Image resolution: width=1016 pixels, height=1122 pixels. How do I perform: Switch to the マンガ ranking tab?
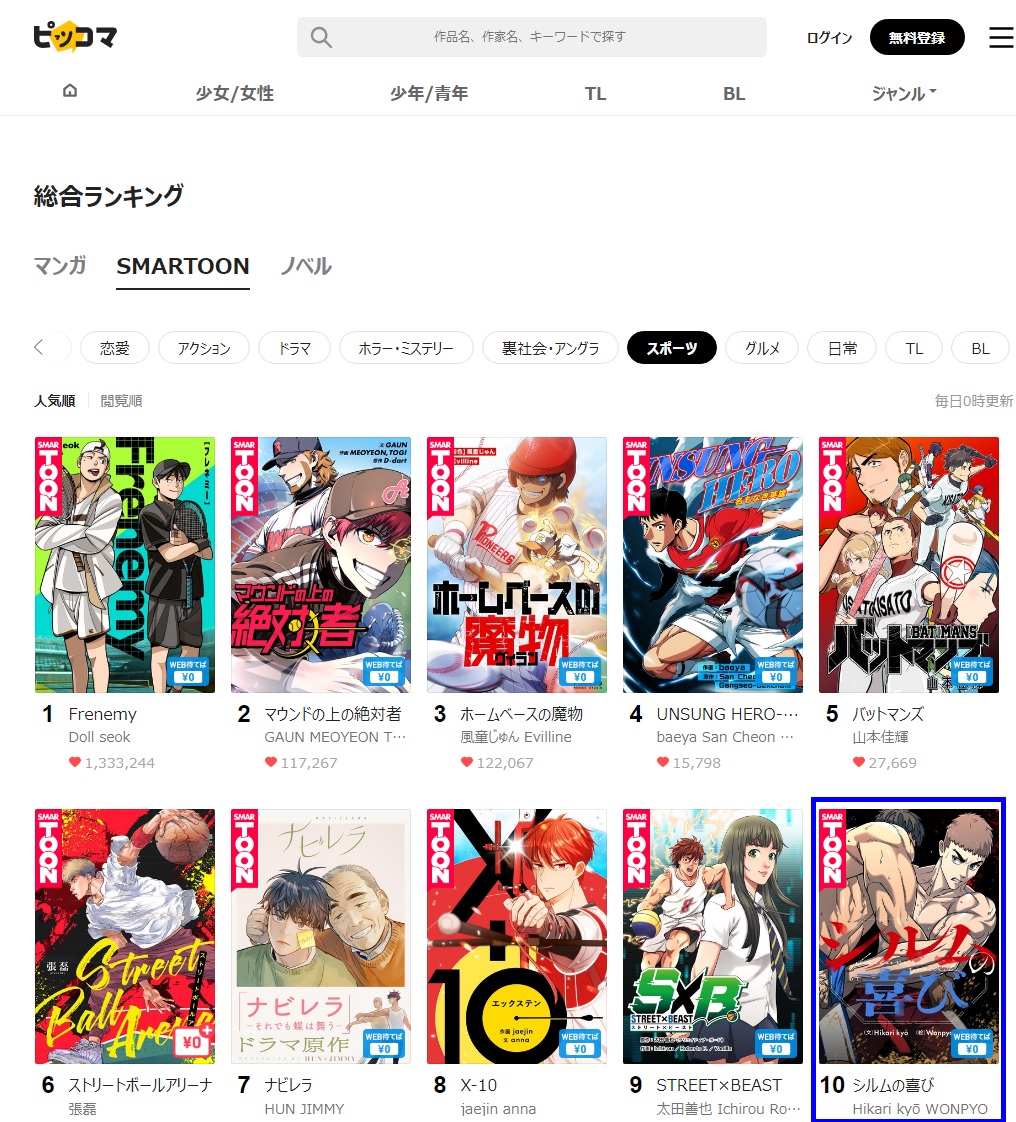(60, 266)
